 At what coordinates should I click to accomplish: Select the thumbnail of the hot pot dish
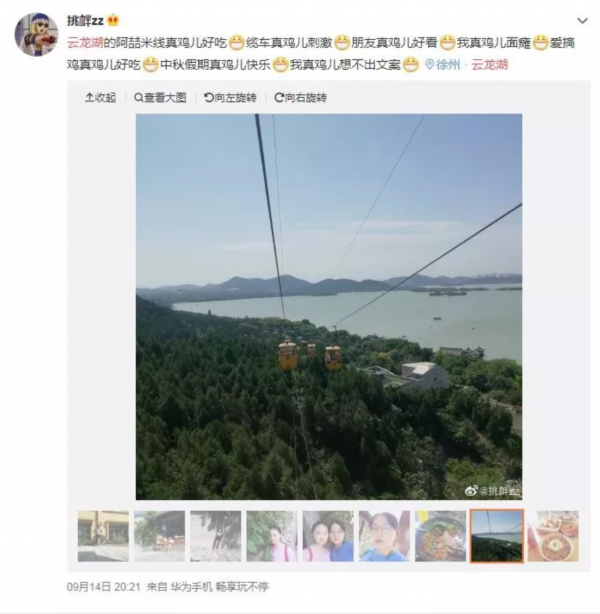click(x=440, y=536)
